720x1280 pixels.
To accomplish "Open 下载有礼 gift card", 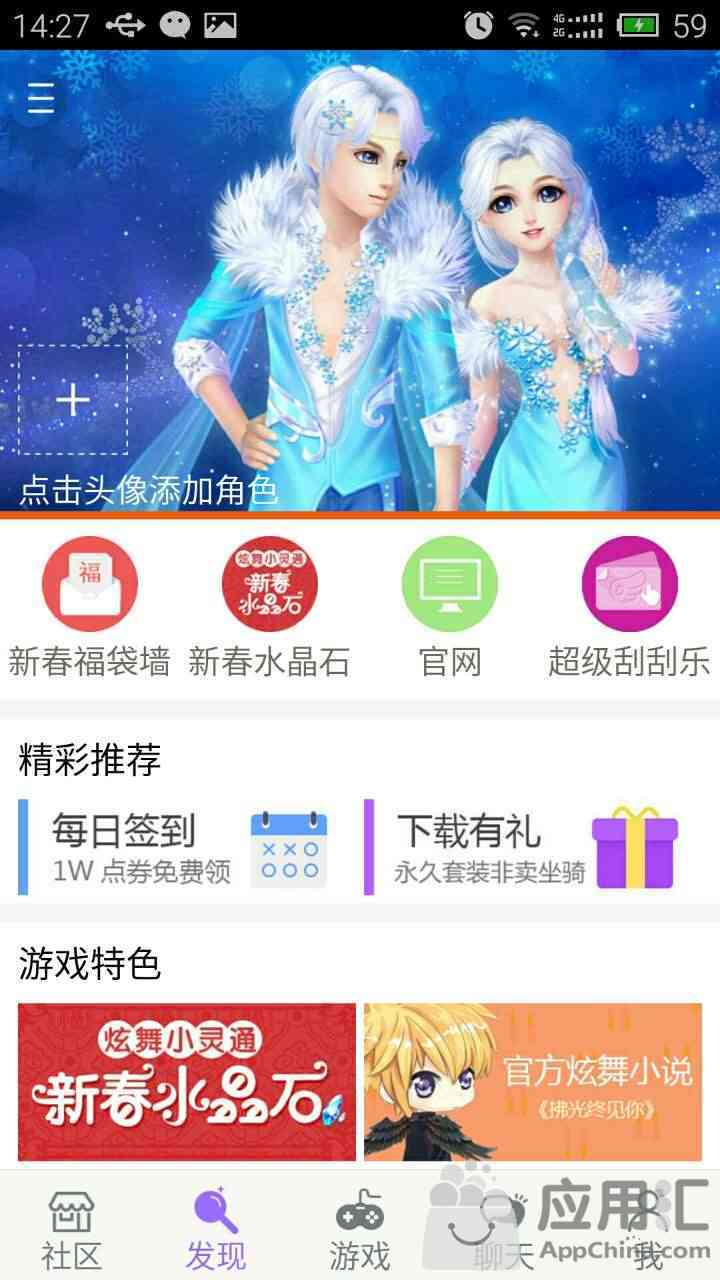I will tap(535, 847).
